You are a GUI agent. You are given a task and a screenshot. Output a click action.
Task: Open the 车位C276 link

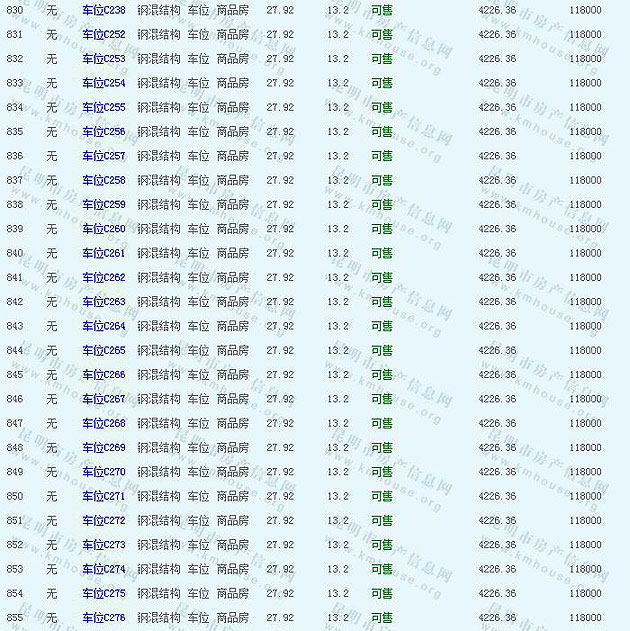[x=104, y=618]
